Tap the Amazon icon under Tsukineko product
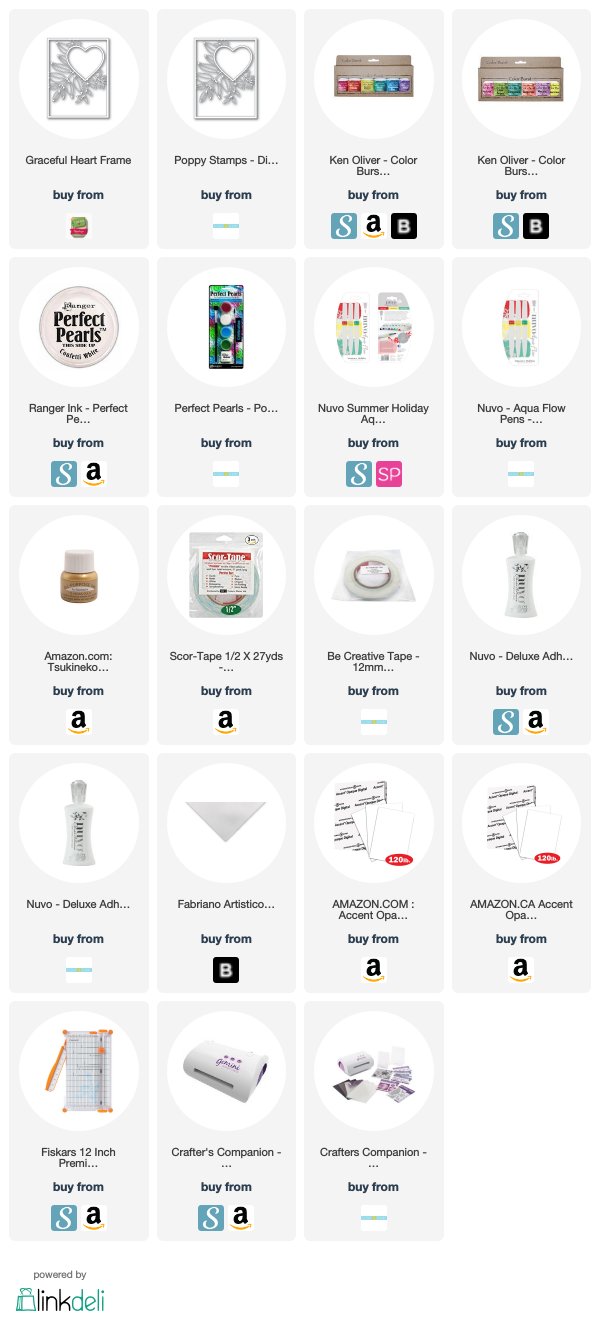 [78, 722]
